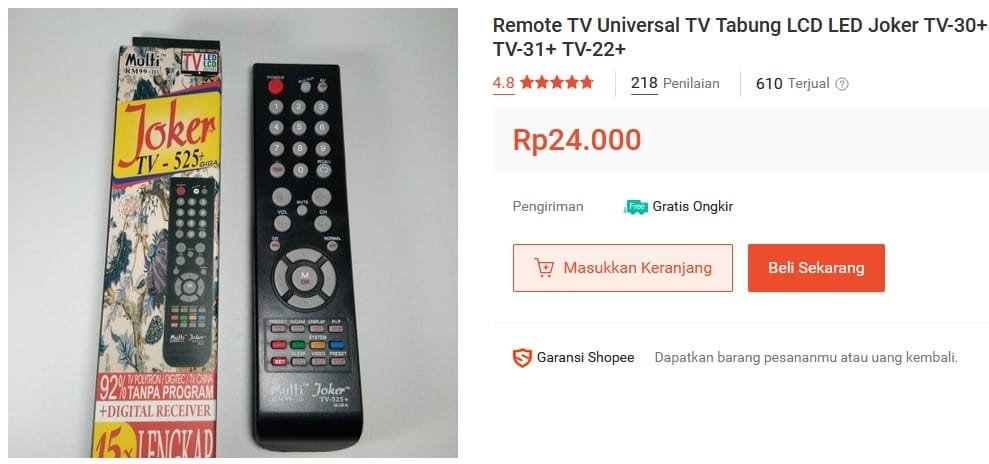Screen dimensions: 989x464
Task: Enlarge the Joker remote product photo
Action: point(234,234)
